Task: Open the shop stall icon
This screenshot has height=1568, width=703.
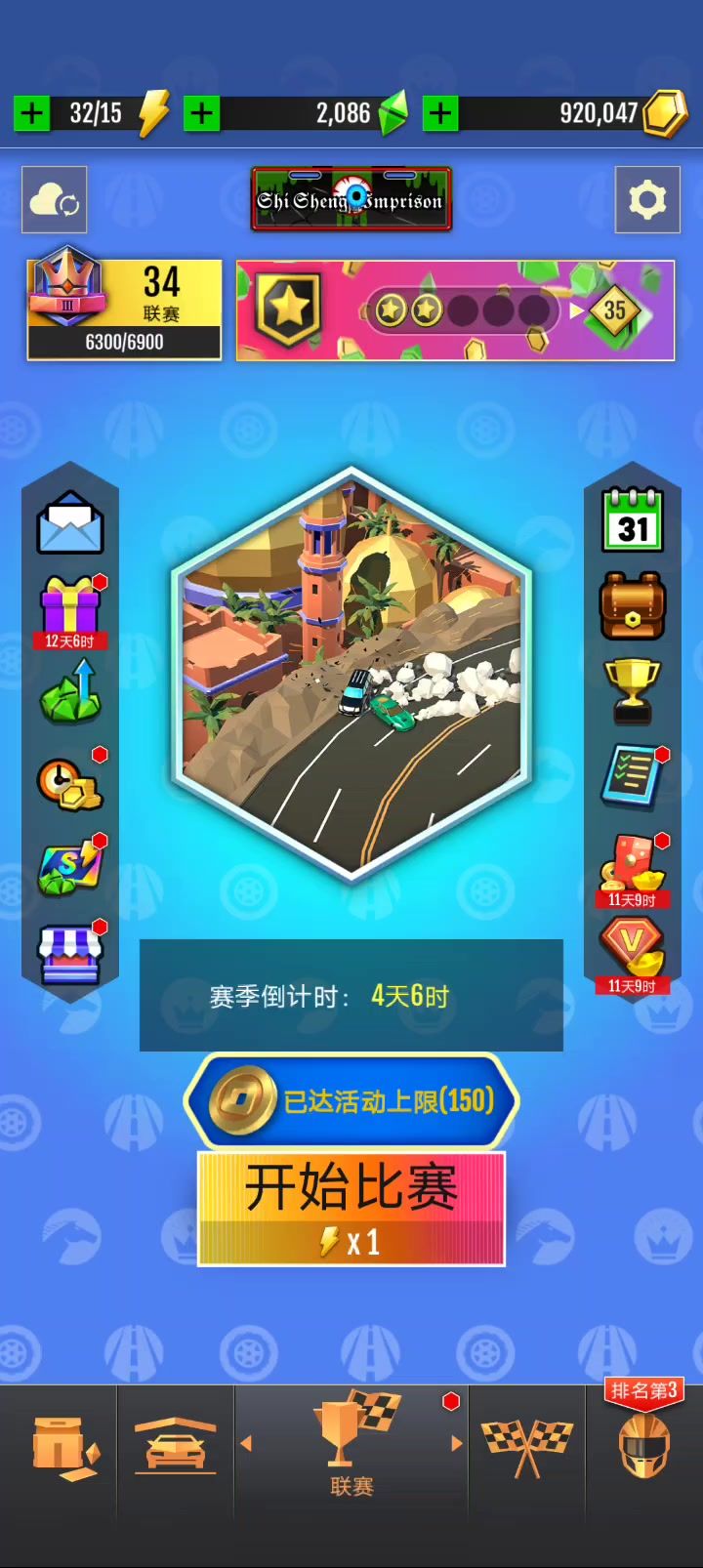Action: click(x=69, y=954)
